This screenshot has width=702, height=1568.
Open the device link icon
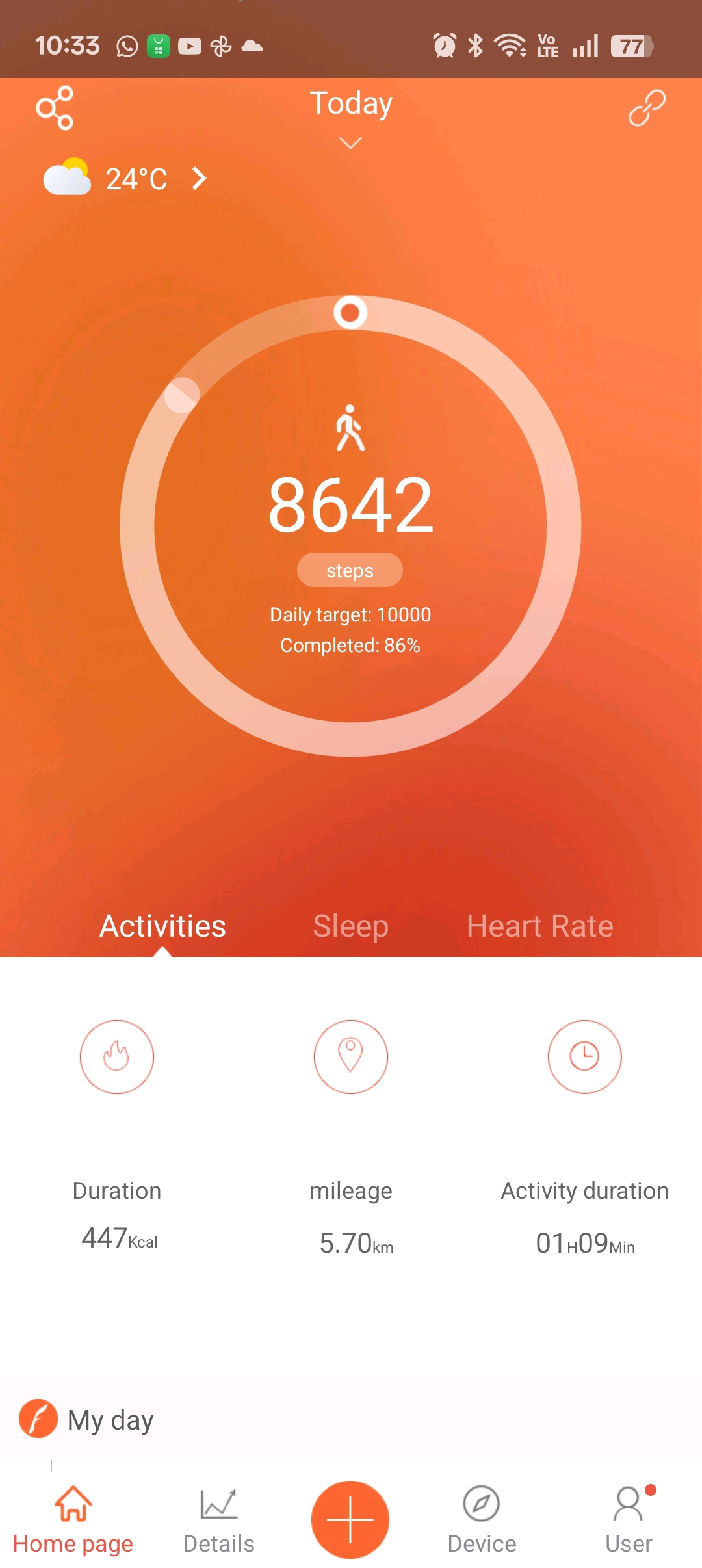click(647, 108)
